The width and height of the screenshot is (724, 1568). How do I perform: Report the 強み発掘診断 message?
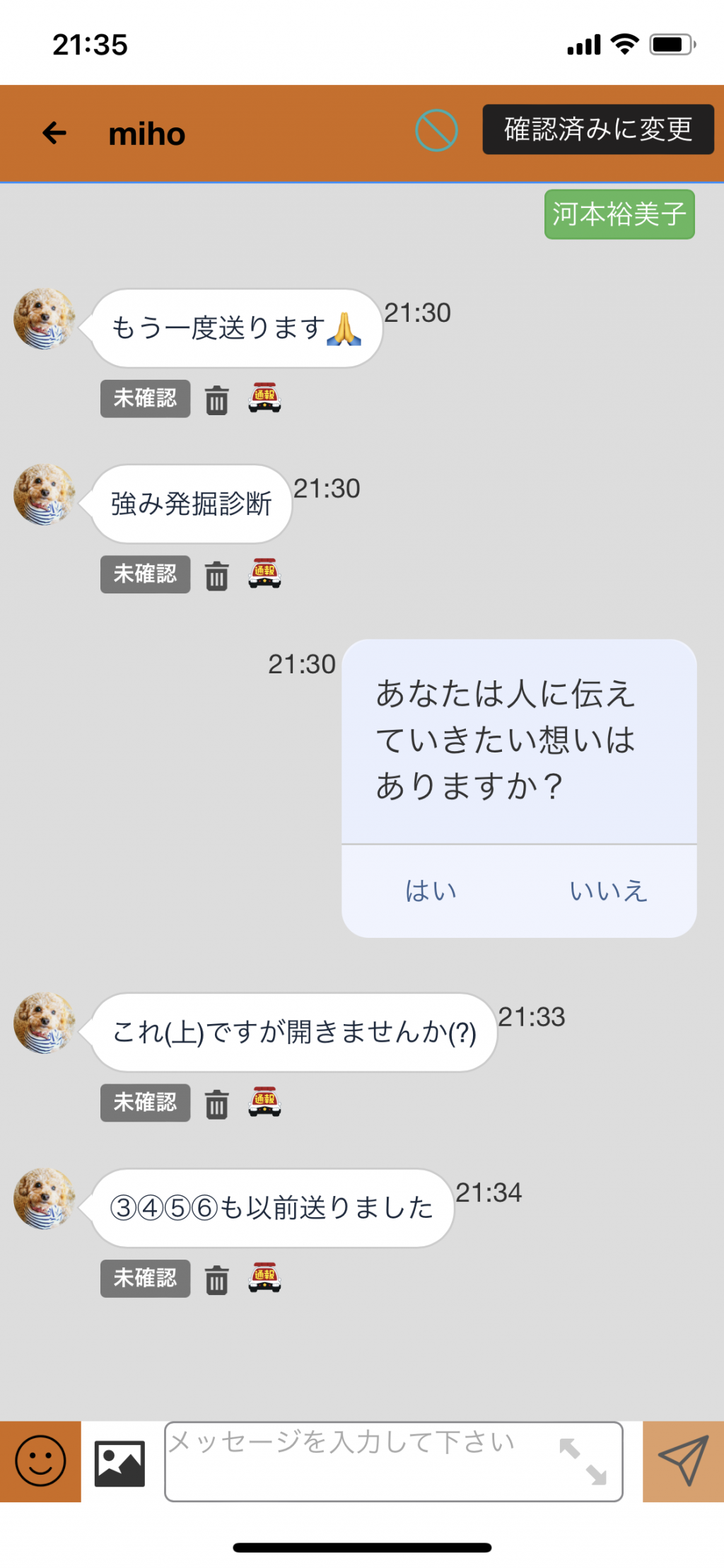(x=264, y=573)
